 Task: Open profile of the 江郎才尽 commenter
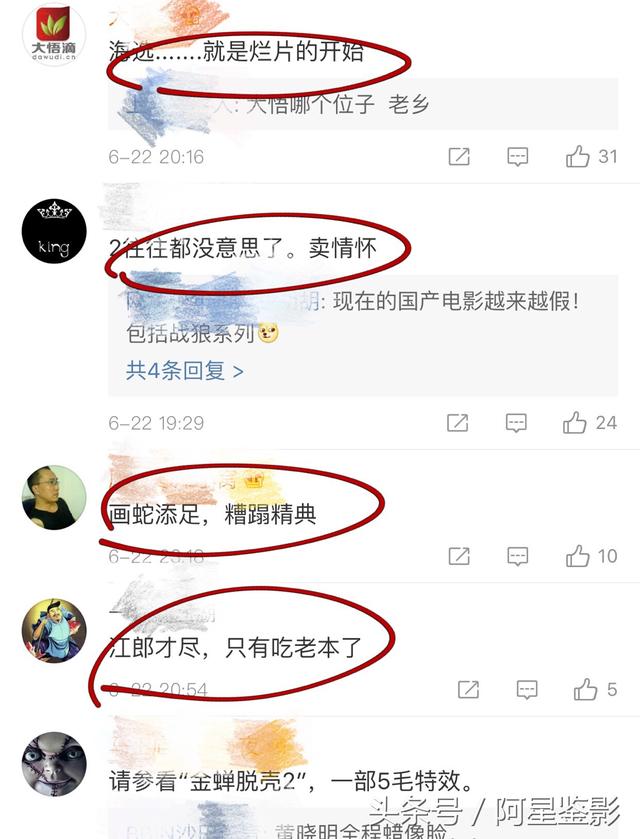point(54,630)
